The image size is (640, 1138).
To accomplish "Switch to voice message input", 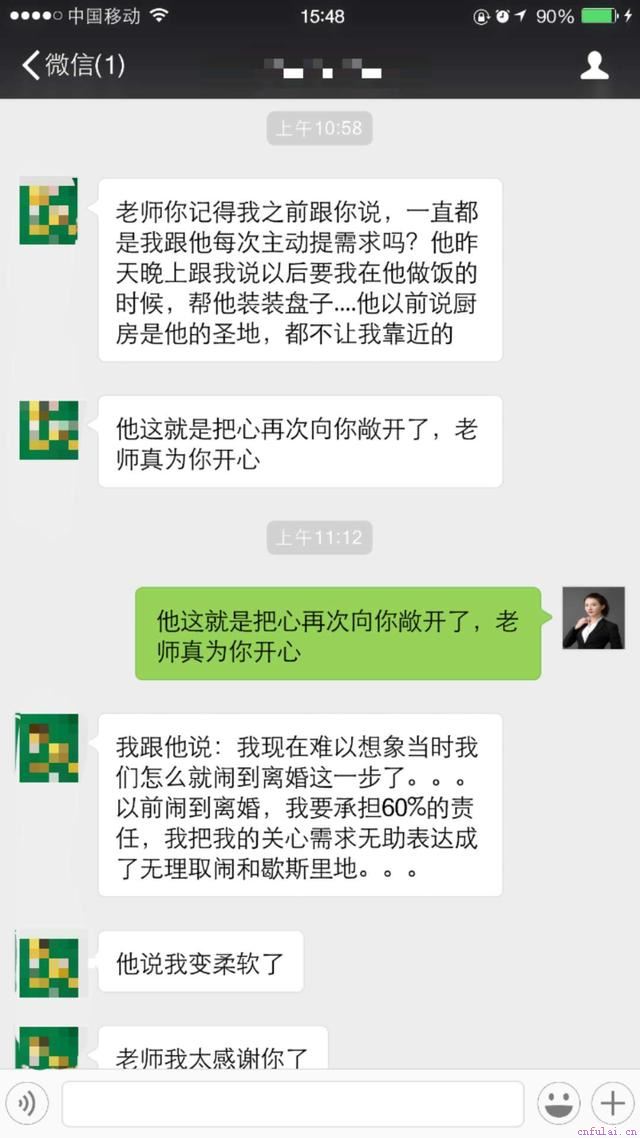I will 28,1103.
